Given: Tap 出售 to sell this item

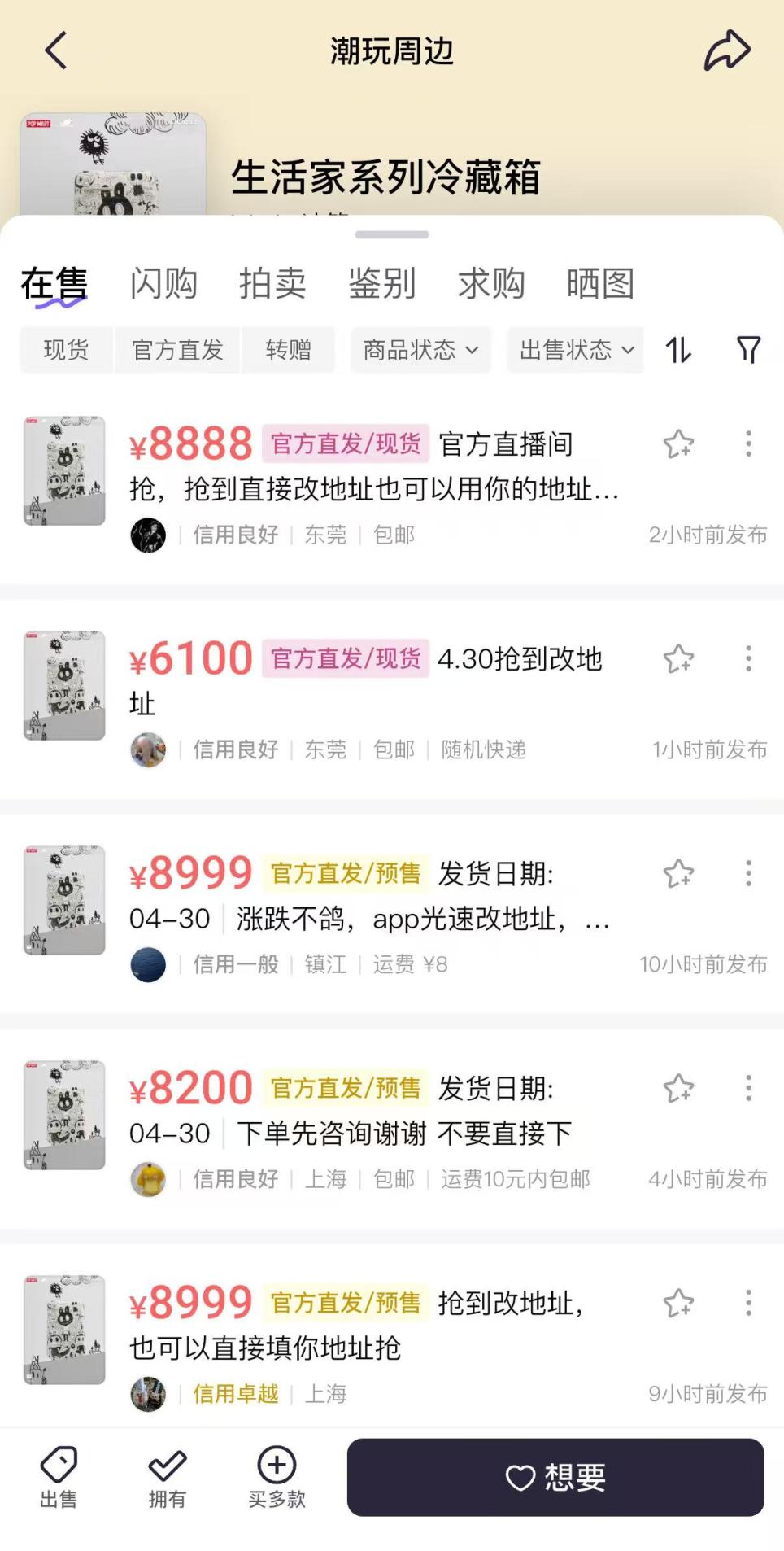Looking at the screenshot, I should pyautogui.click(x=59, y=1477).
